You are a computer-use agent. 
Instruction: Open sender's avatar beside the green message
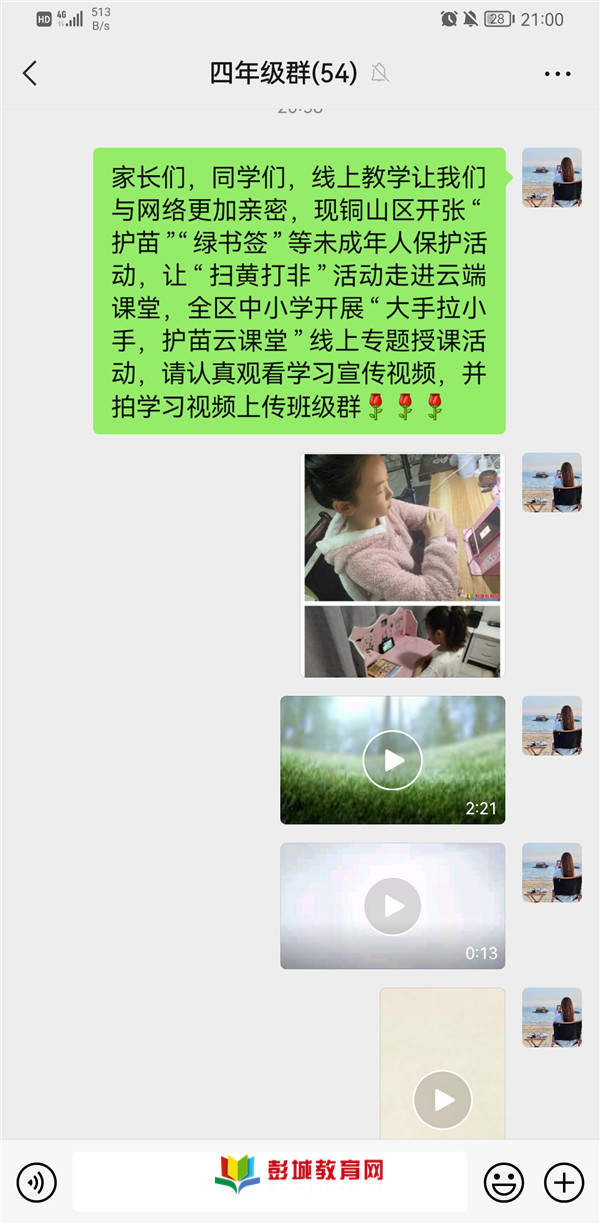click(x=552, y=178)
